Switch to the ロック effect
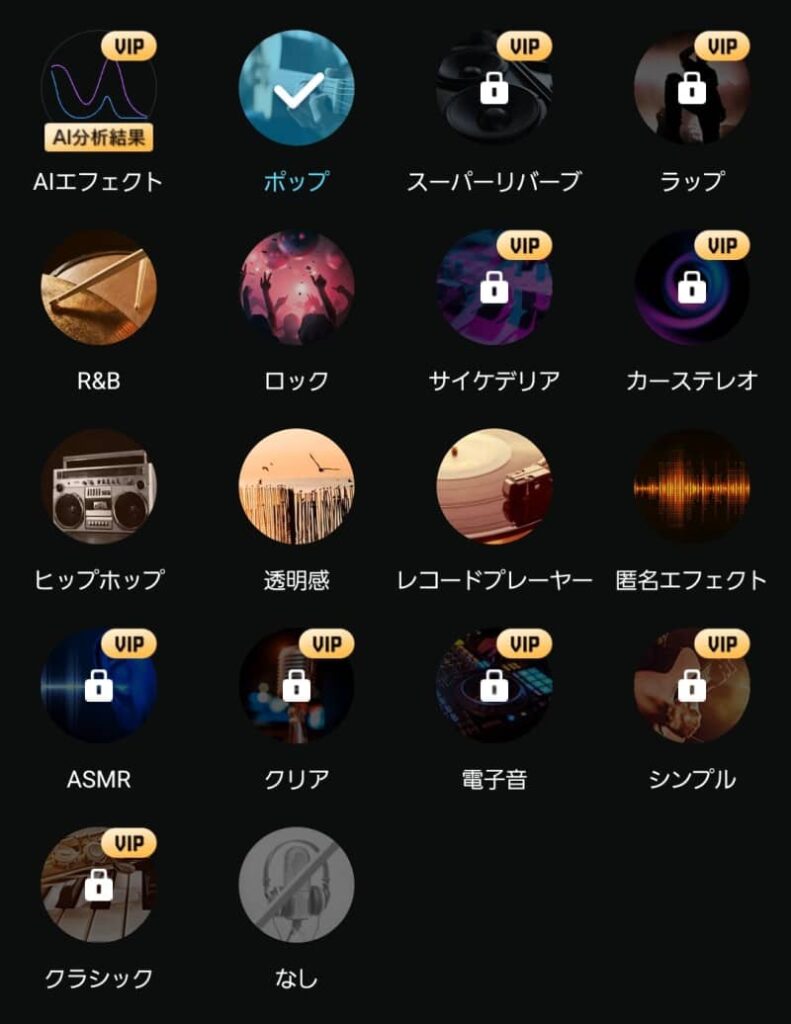 296,288
